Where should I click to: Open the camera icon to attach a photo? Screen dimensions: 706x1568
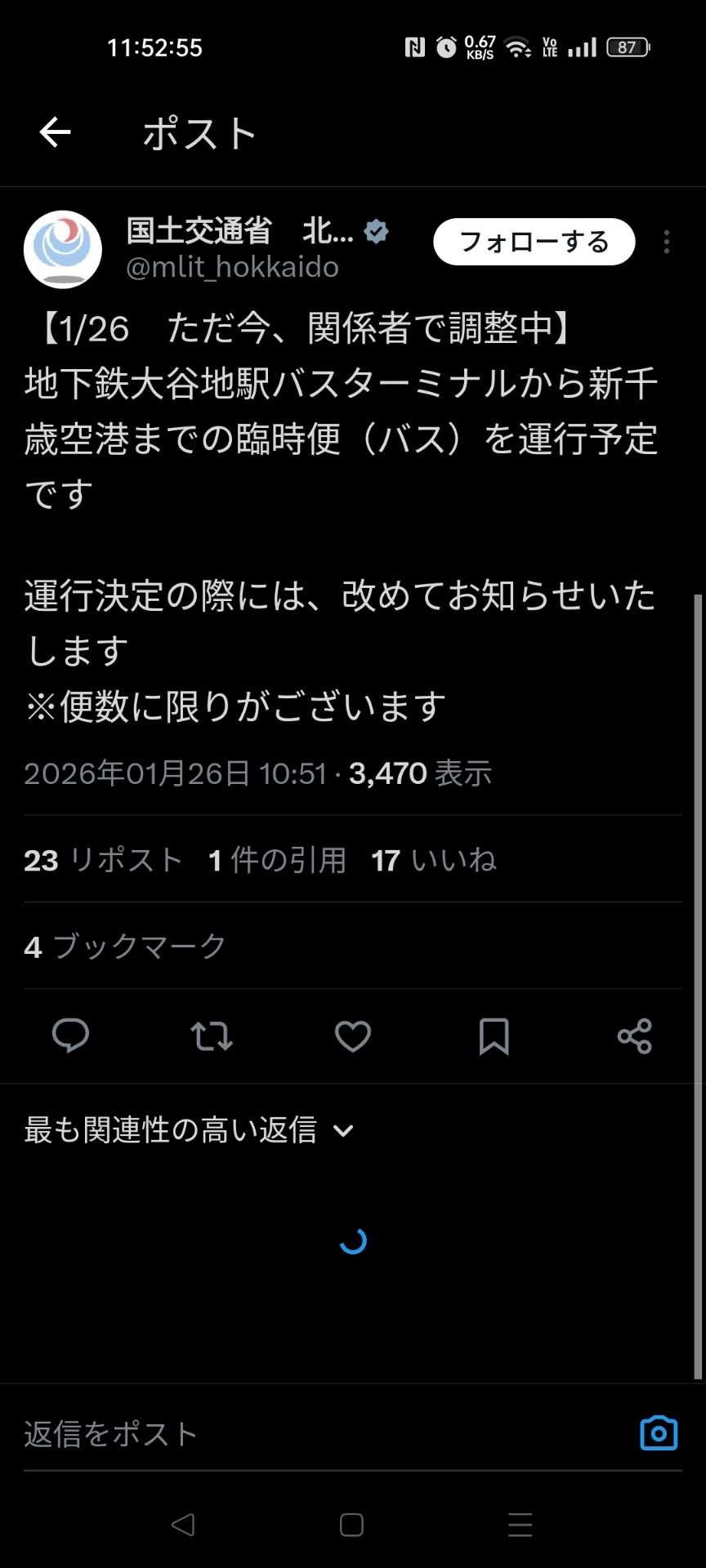659,1433
